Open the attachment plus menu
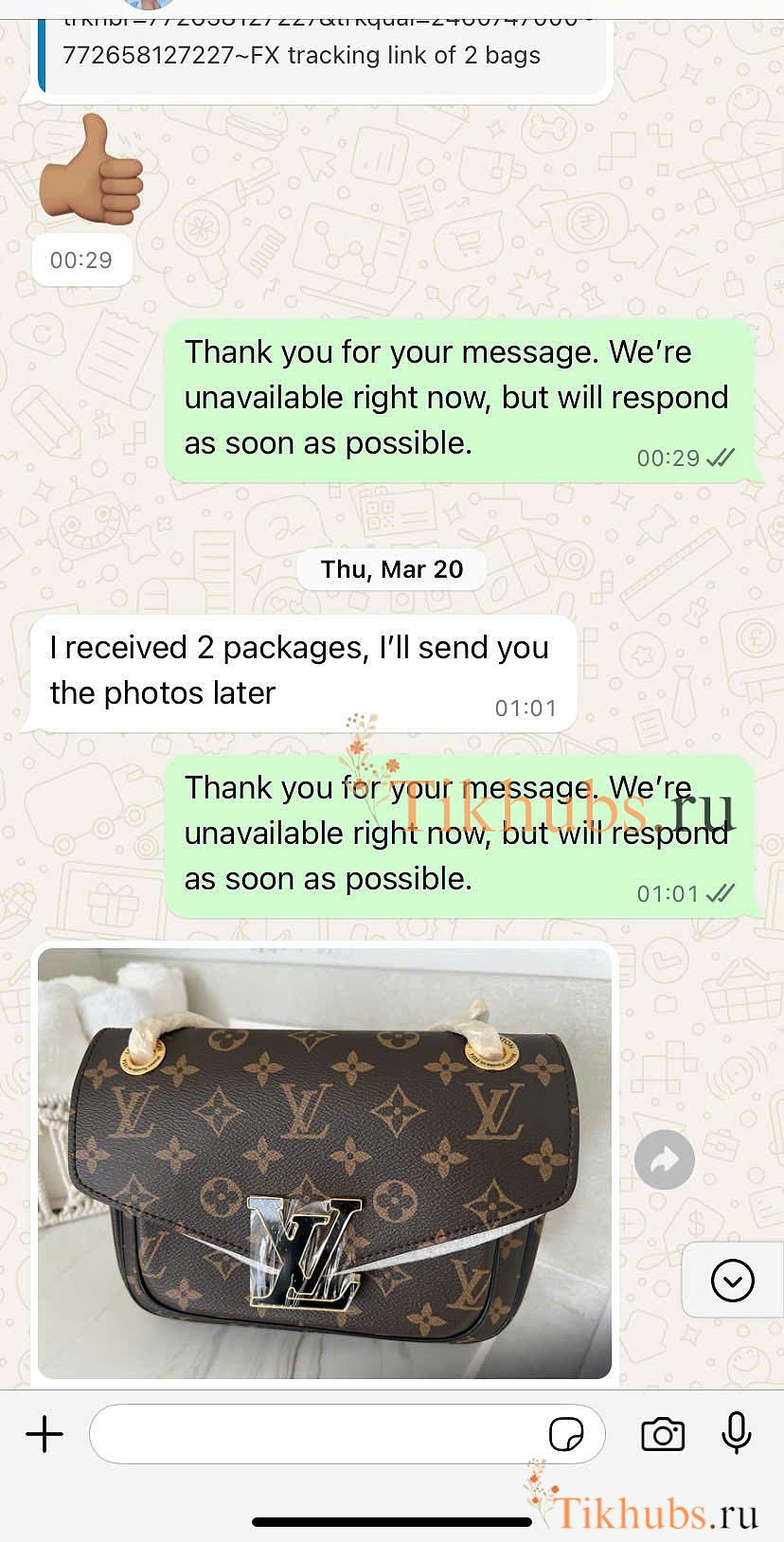Viewport: 784px width, 1542px height. (45, 1434)
